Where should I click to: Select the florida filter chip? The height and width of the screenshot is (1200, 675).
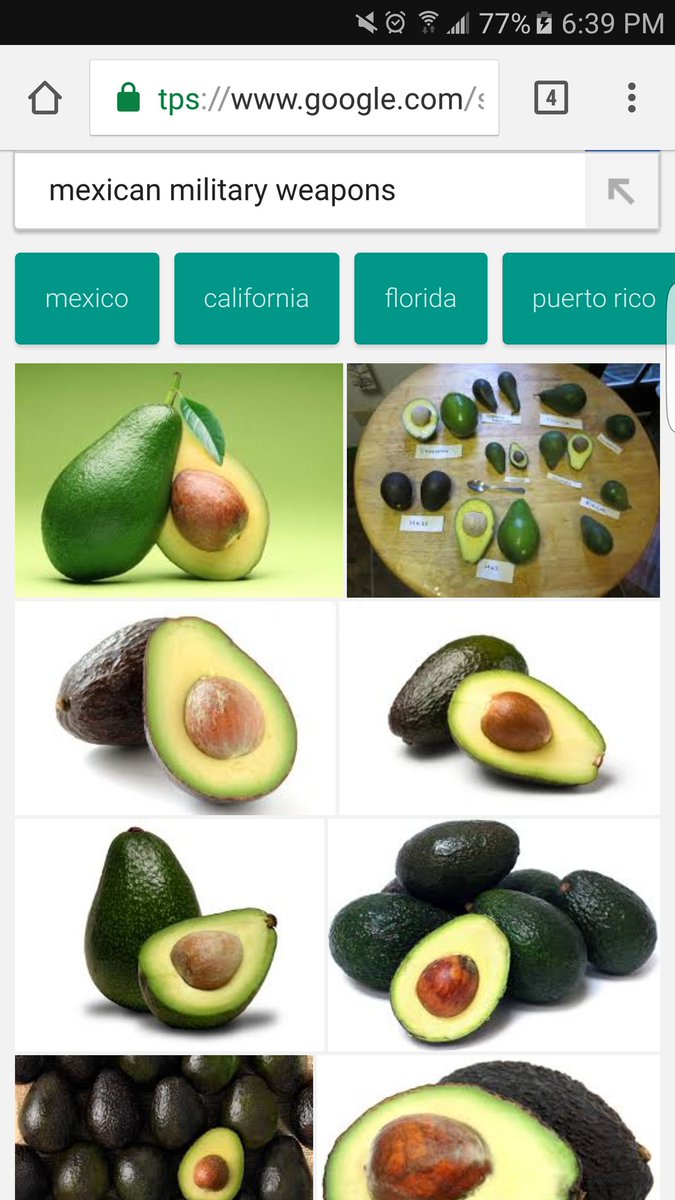[420, 298]
